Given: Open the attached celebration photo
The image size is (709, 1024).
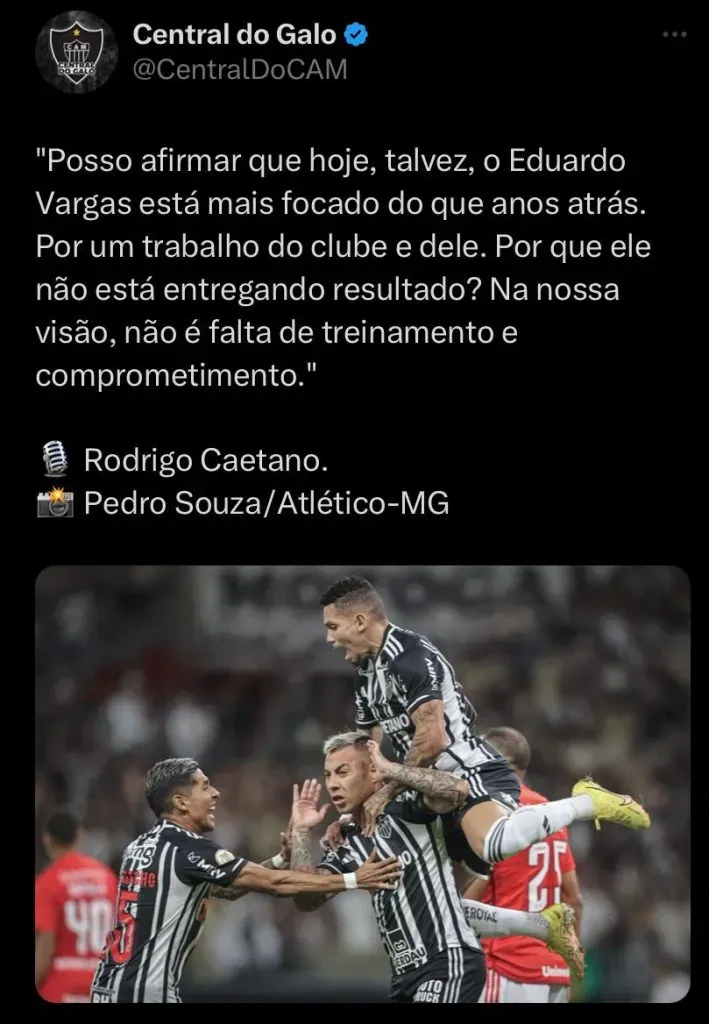Looking at the screenshot, I should pyautogui.click(x=362, y=784).
